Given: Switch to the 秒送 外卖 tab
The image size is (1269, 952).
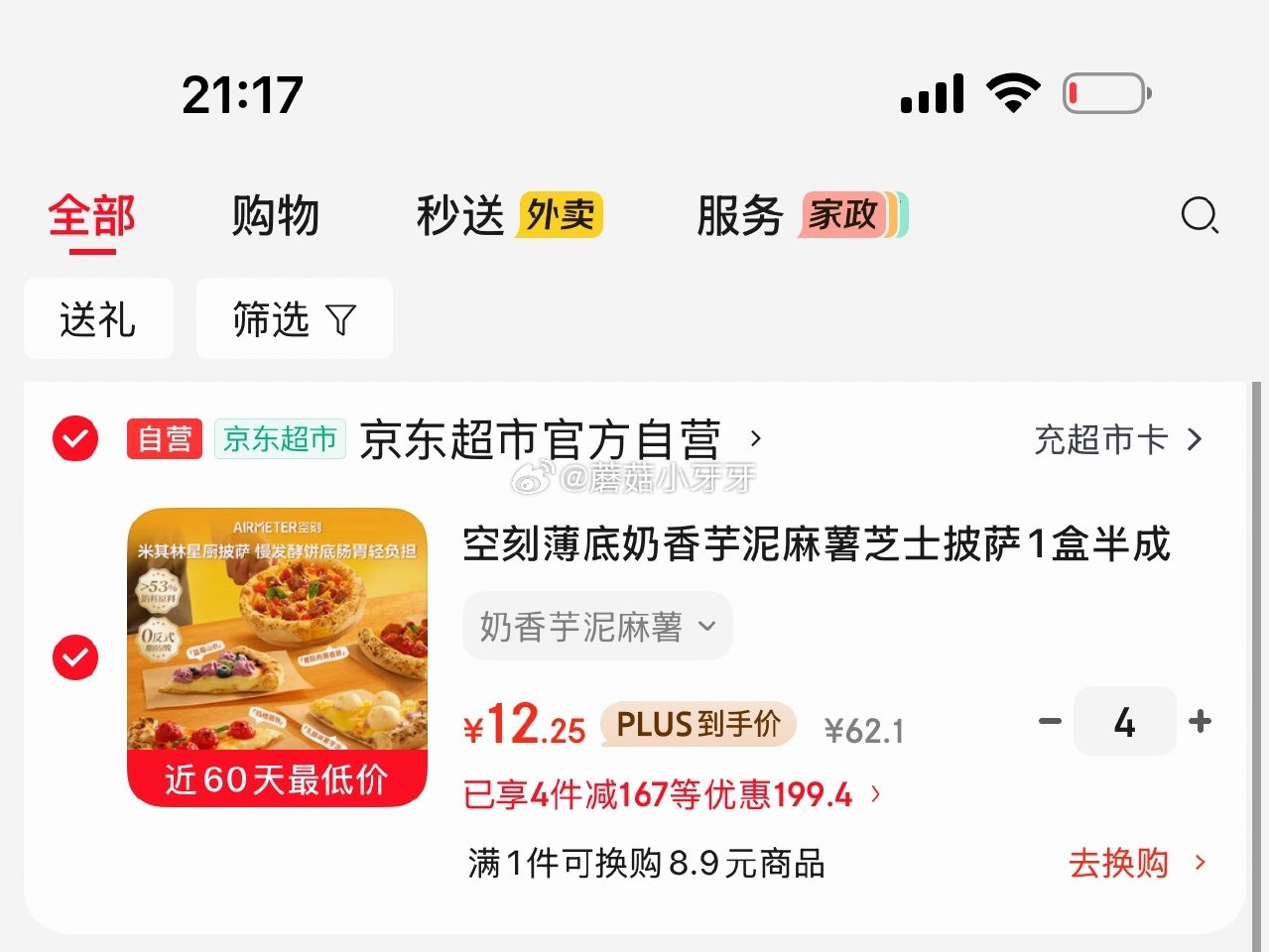Looking at the screenshot, I should pos(509,216).
